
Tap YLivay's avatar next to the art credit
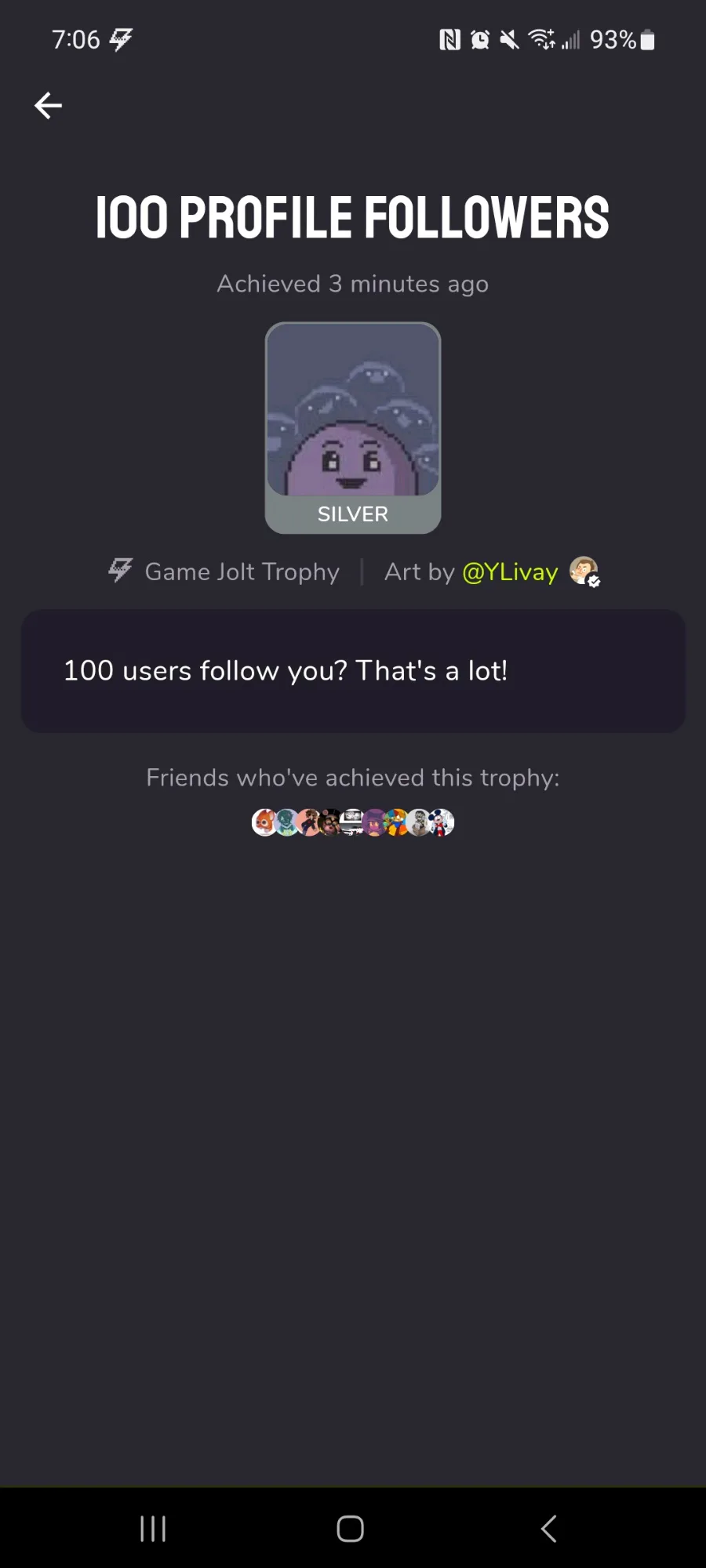pos(584,571)
